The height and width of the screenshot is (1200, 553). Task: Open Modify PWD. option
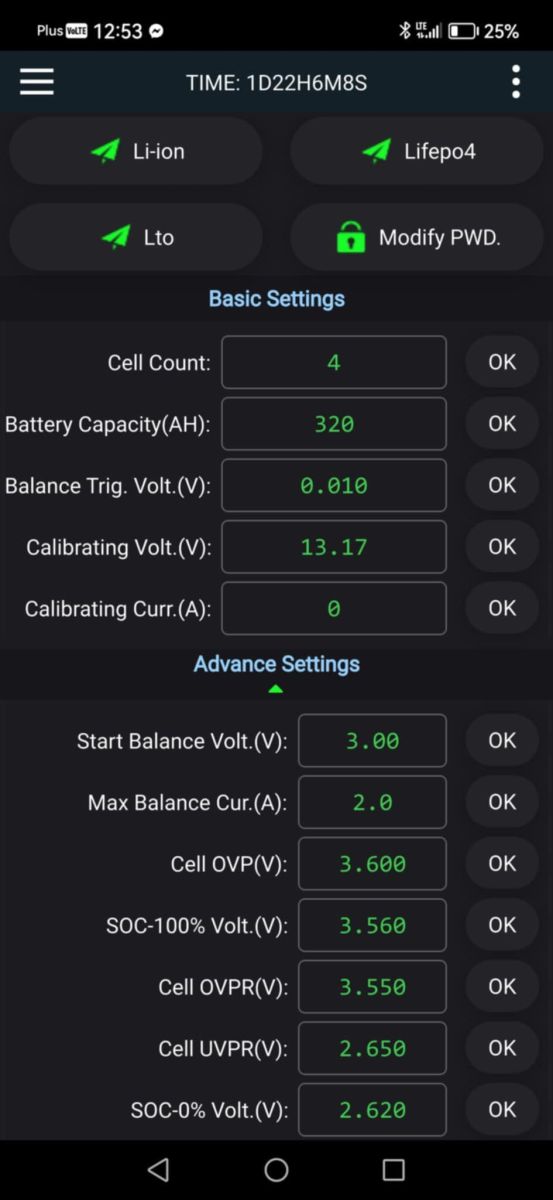417,237
